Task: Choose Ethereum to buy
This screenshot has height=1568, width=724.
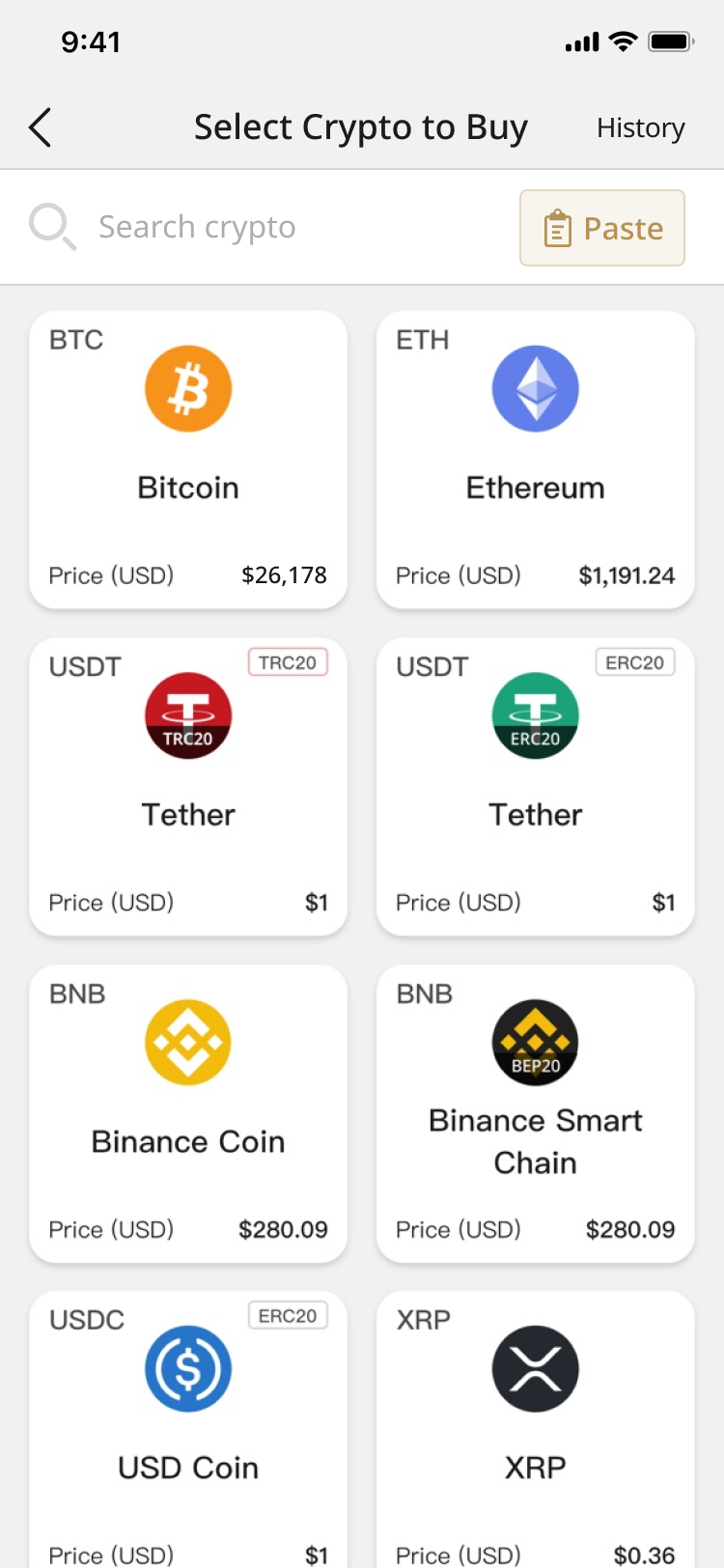Action: pyautogui.click(x=536, y=460)
